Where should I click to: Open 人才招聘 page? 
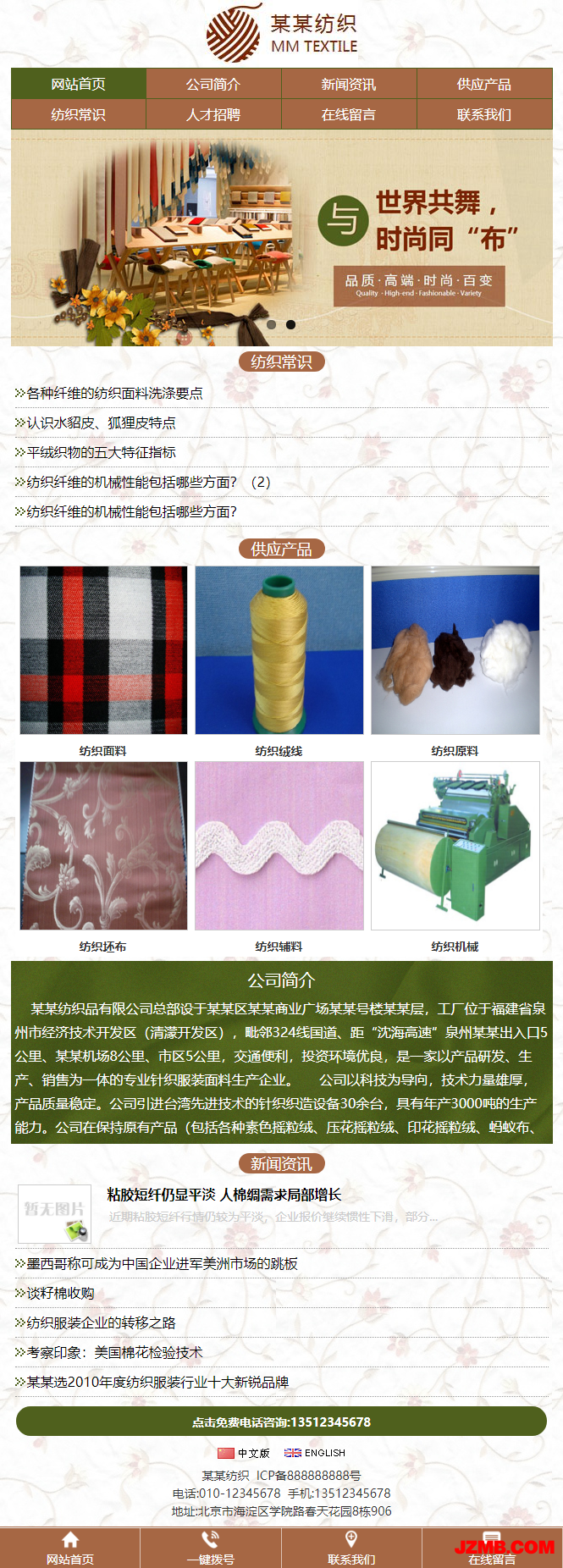[213, 114]
